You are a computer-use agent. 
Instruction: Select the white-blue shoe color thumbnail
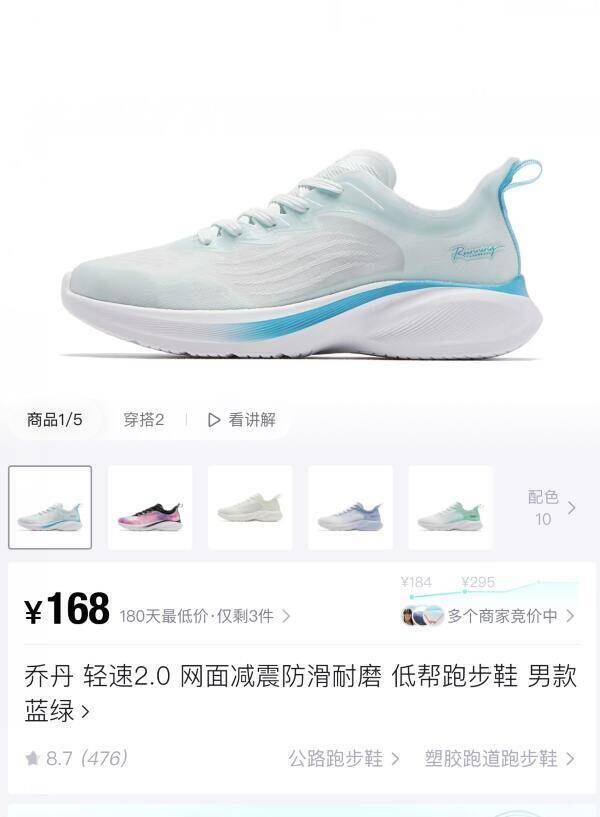pos(50,507)
